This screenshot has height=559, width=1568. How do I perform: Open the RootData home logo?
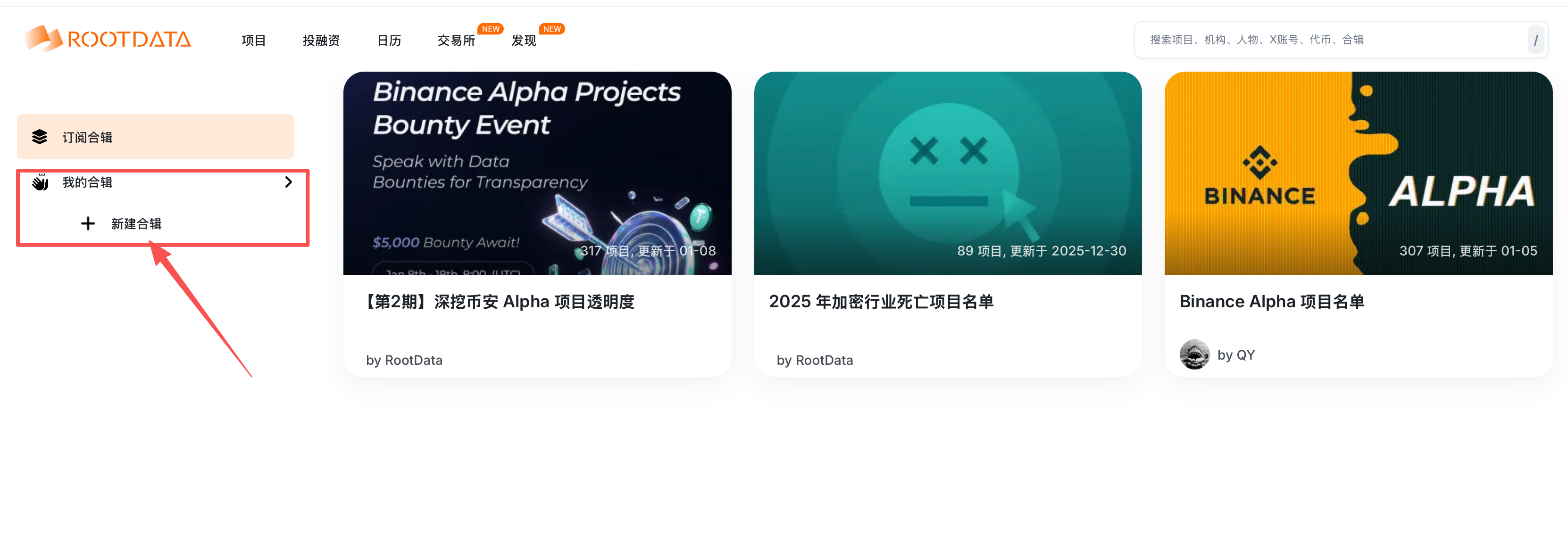click(x=108, y=39)
